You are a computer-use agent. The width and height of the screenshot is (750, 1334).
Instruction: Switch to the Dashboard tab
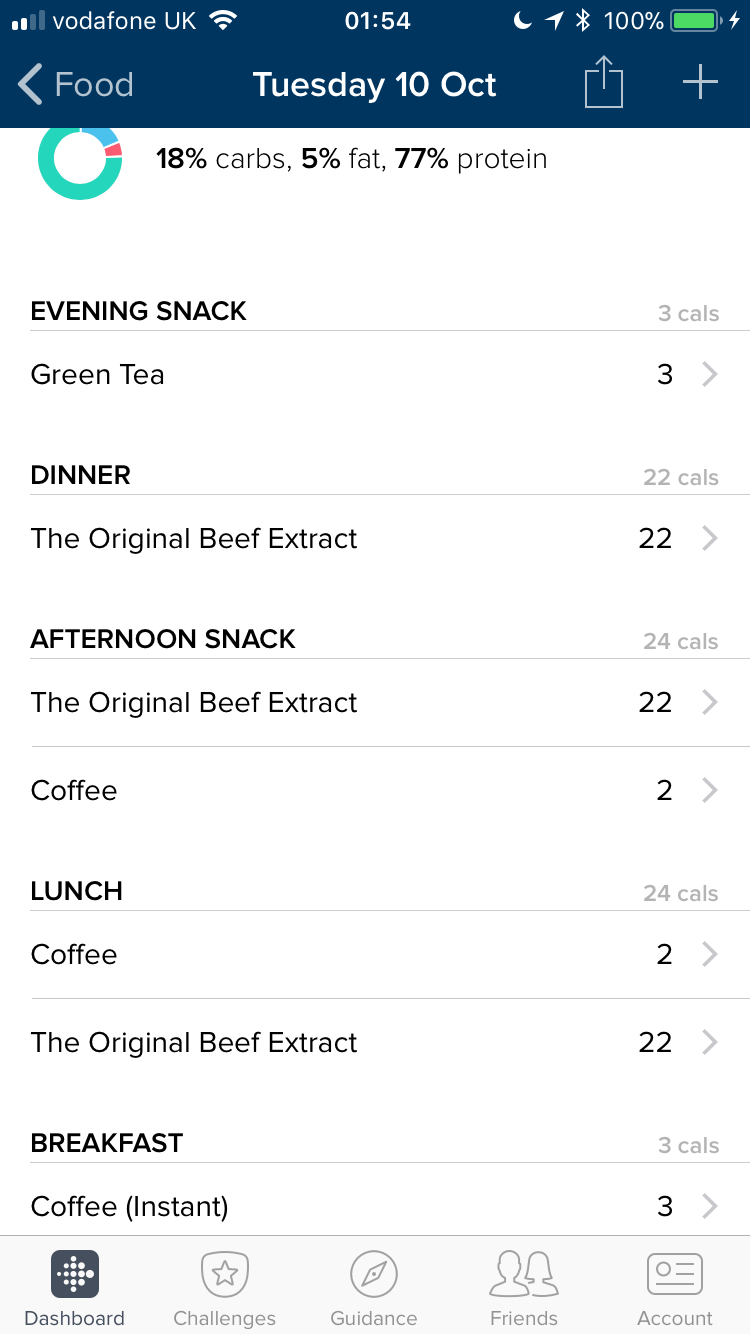(75, 1288)
